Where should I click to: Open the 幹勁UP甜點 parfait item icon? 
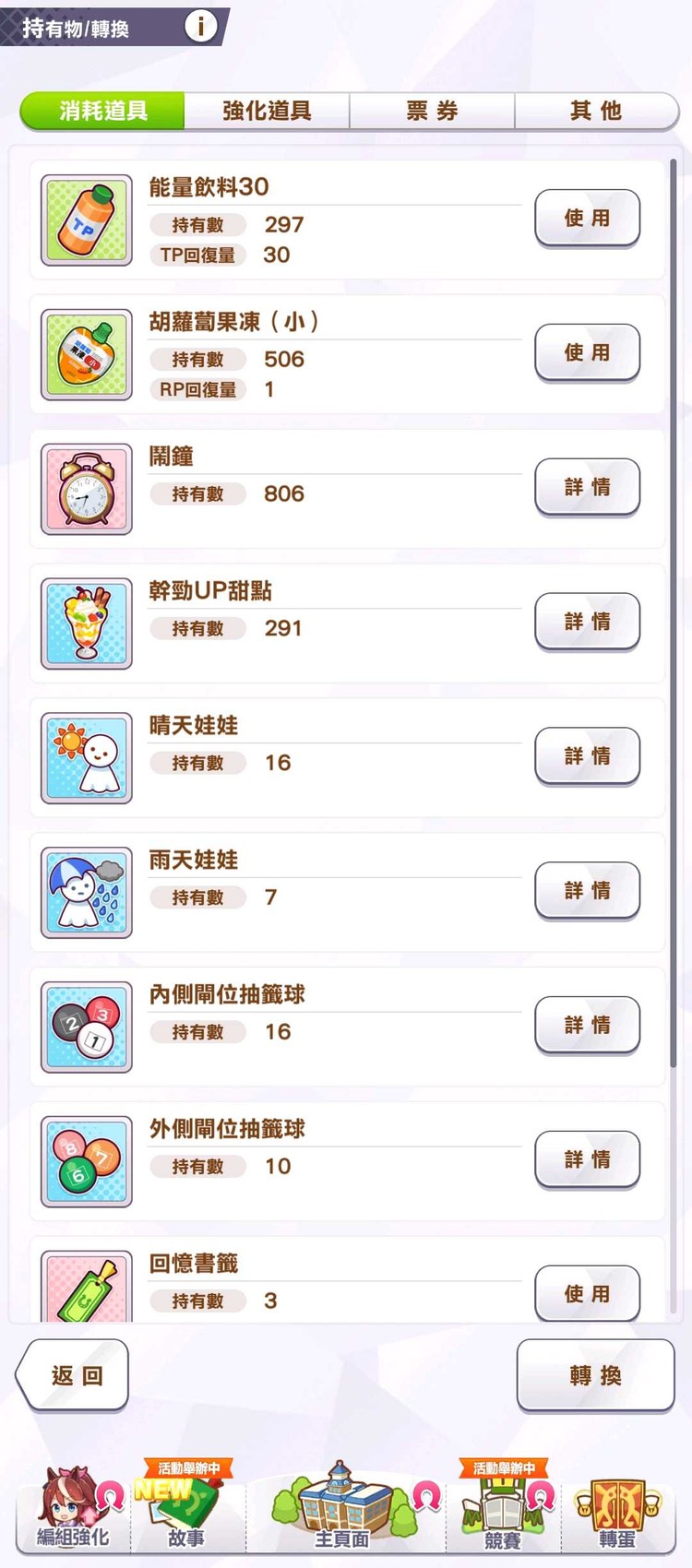point(85,624)
